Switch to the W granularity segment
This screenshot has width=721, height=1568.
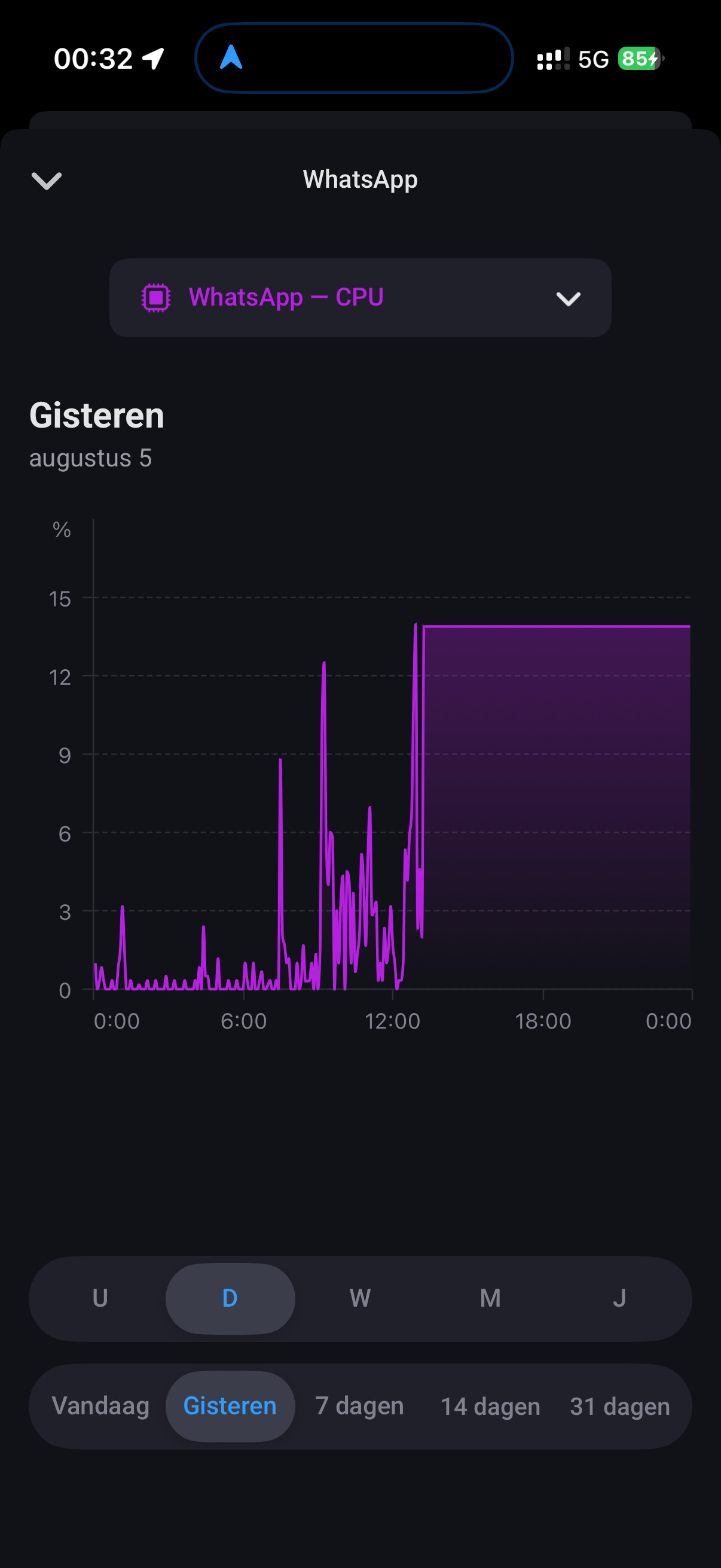(360, 1298)
